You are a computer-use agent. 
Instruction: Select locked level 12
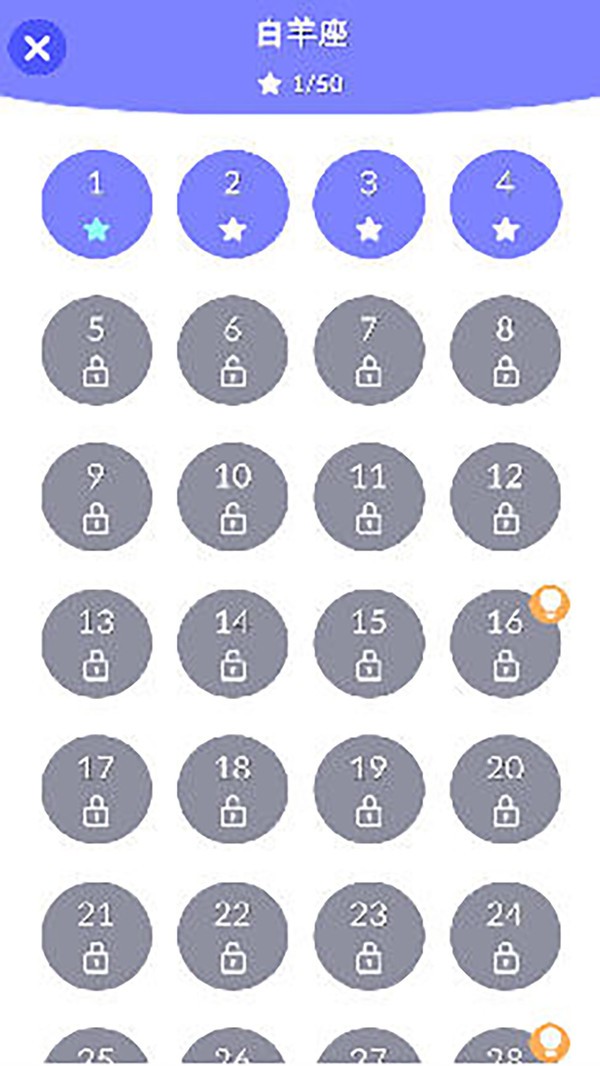(x=506, y=497)
